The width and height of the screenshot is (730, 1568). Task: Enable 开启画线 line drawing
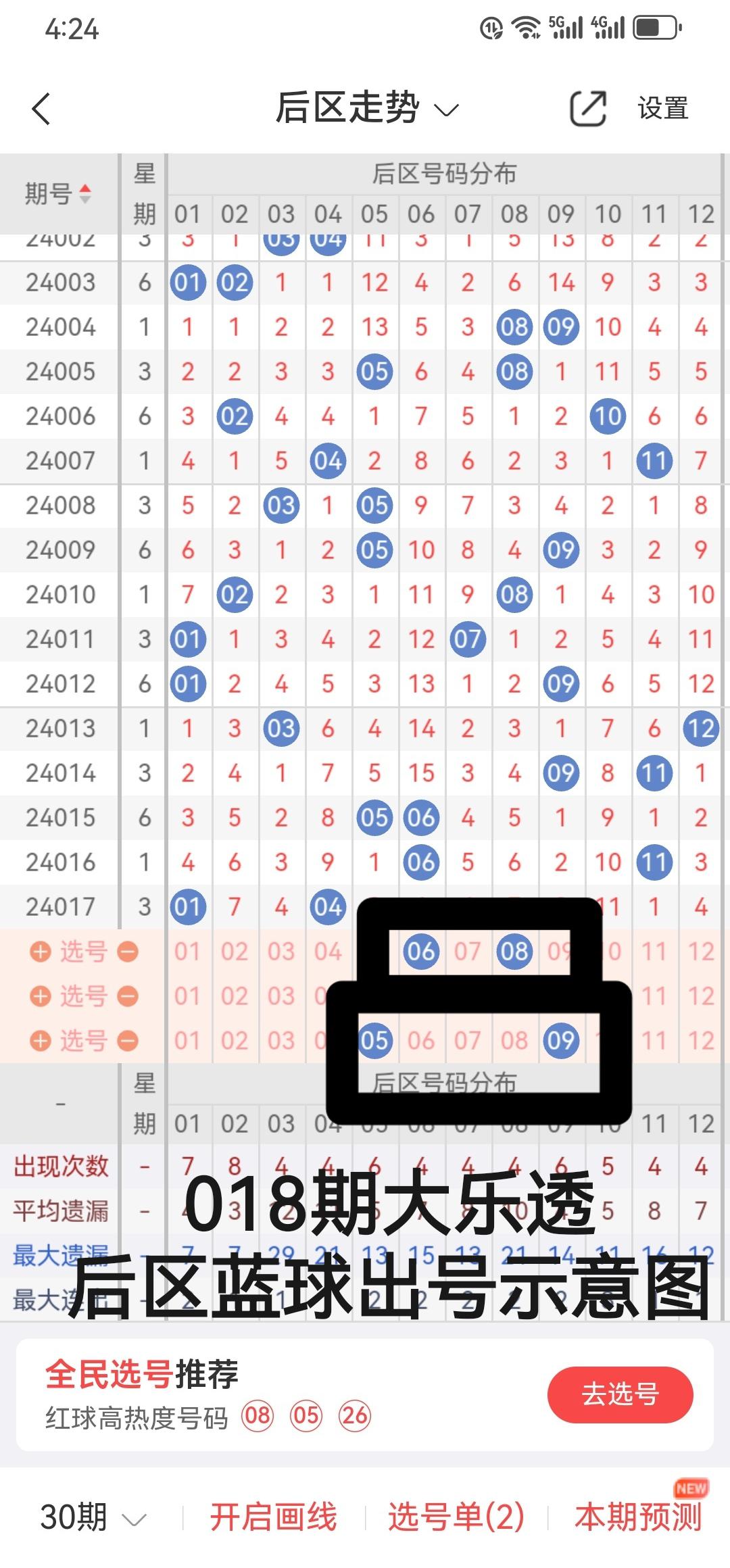click(x=273, y=1517)
